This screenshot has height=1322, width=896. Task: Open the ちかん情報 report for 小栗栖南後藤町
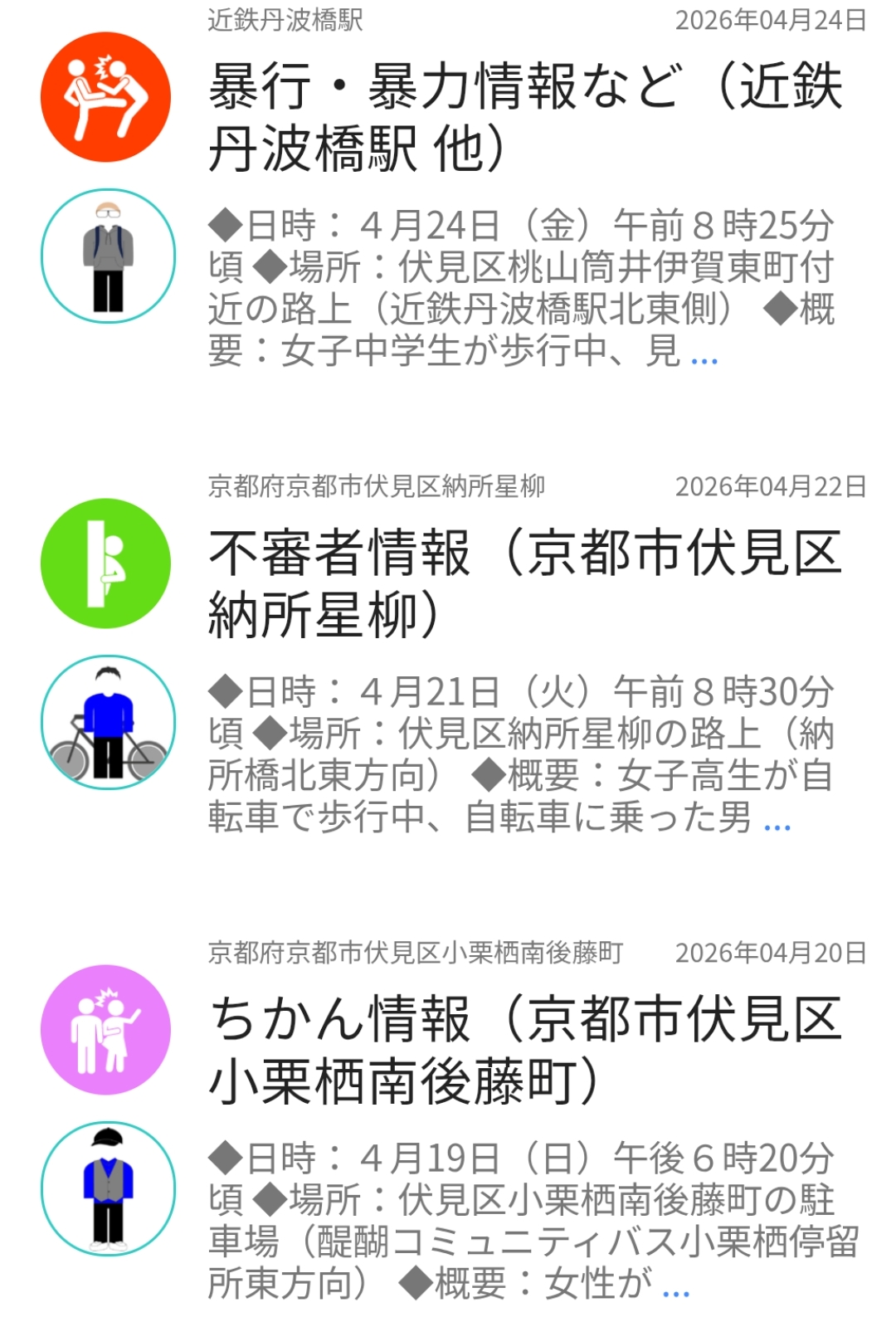click(x=524, y=1051)
